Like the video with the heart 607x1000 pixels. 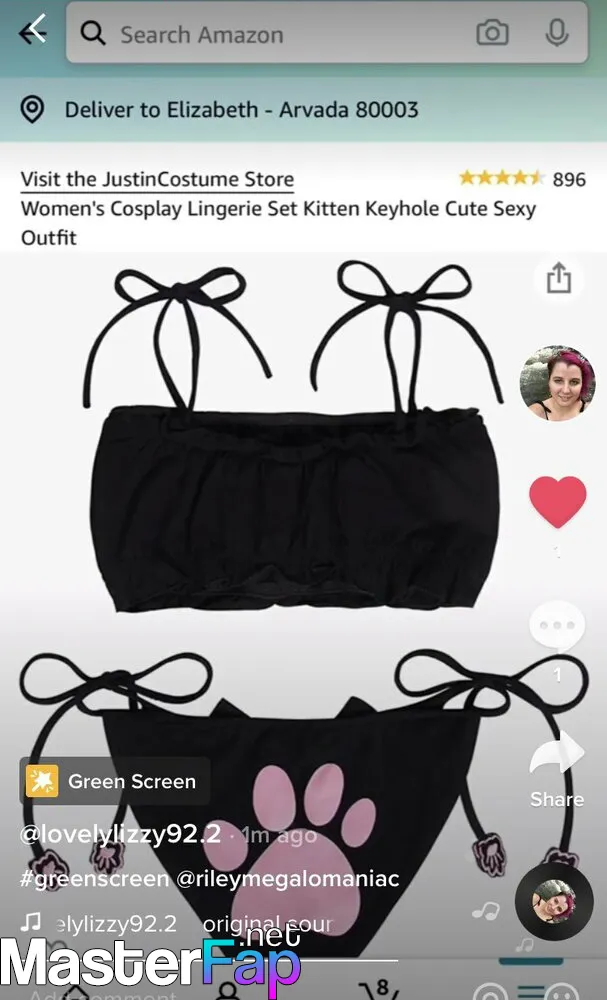pyautogui.click(x=557, y=502)
